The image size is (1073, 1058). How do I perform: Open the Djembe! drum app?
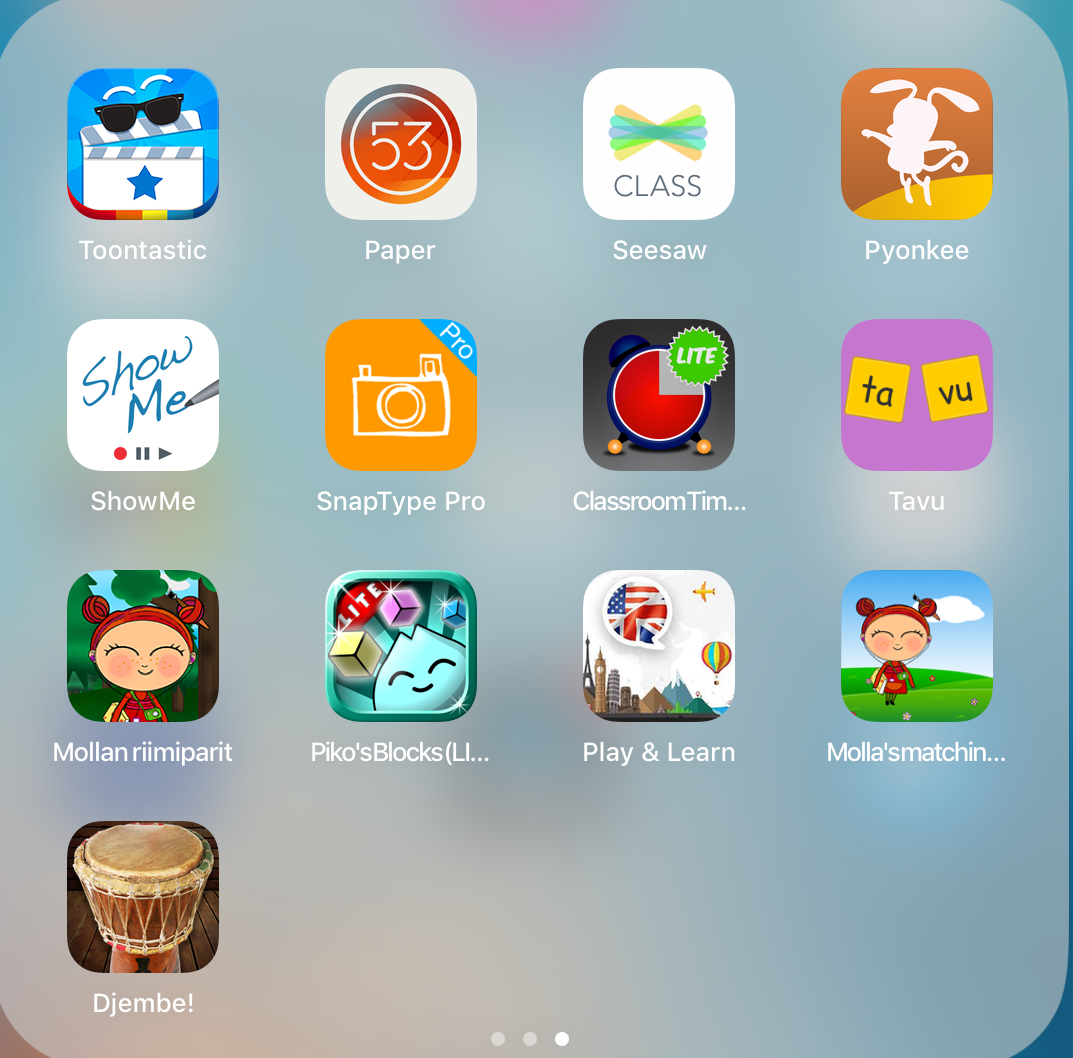[x=143, y=897]
